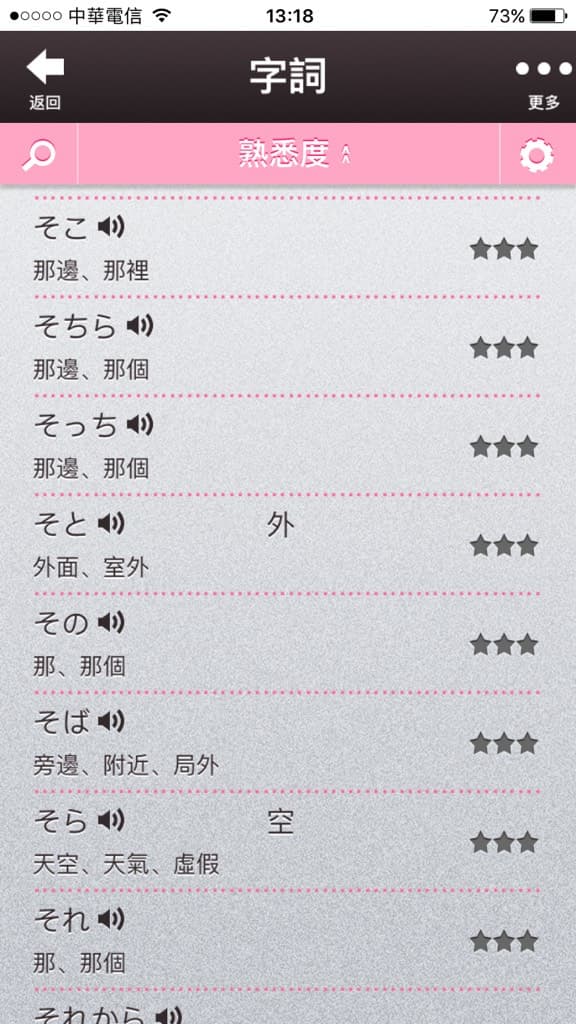Change sort order via 熟悉度 header

point(288,154)
